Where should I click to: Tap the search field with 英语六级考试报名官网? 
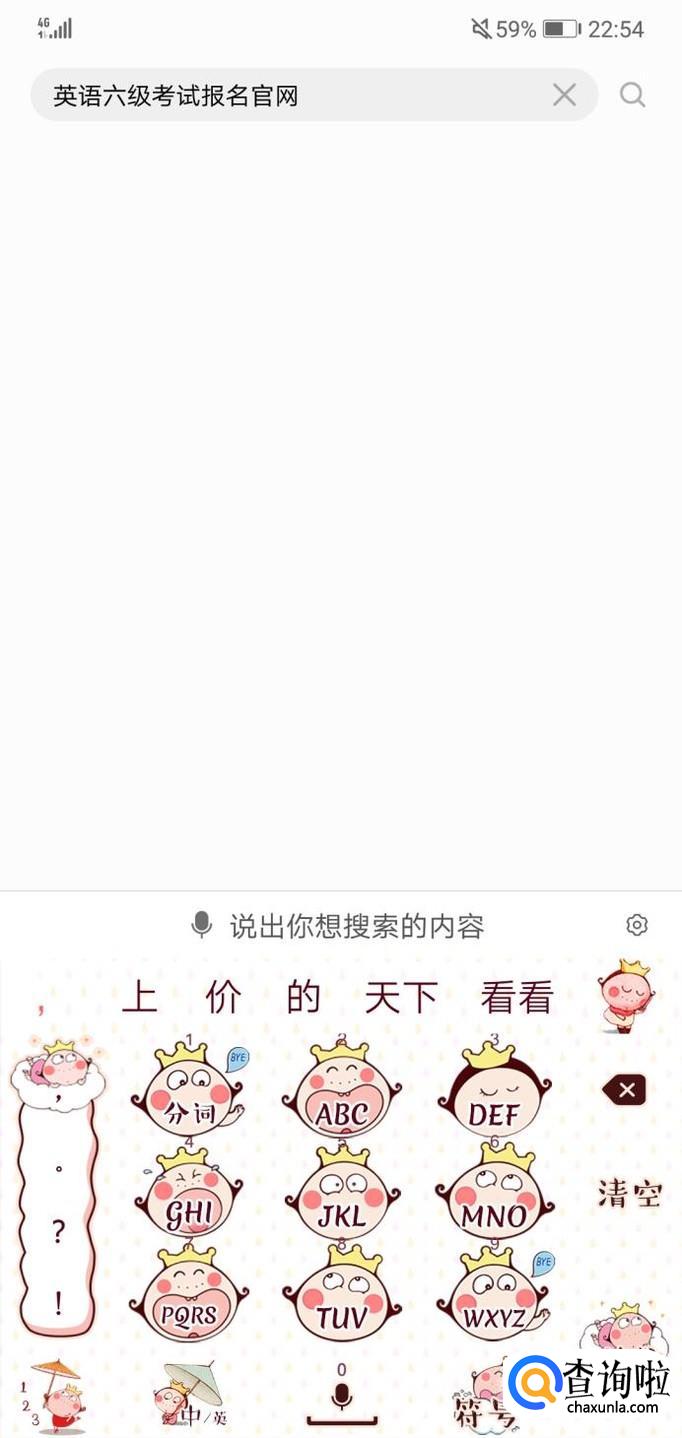coord(290,96)
